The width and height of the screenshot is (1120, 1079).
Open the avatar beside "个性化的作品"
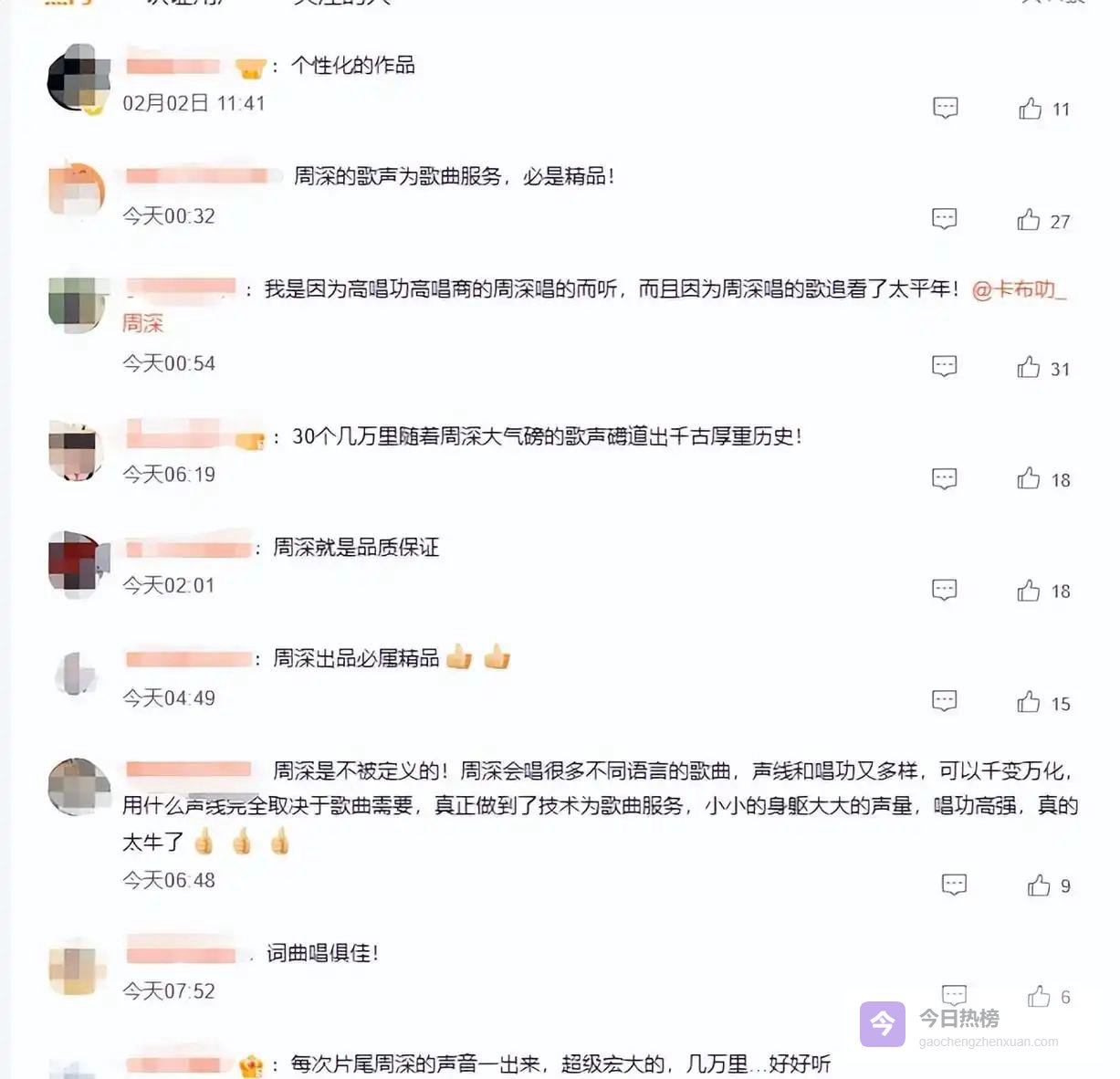click(x=79, y=79)
